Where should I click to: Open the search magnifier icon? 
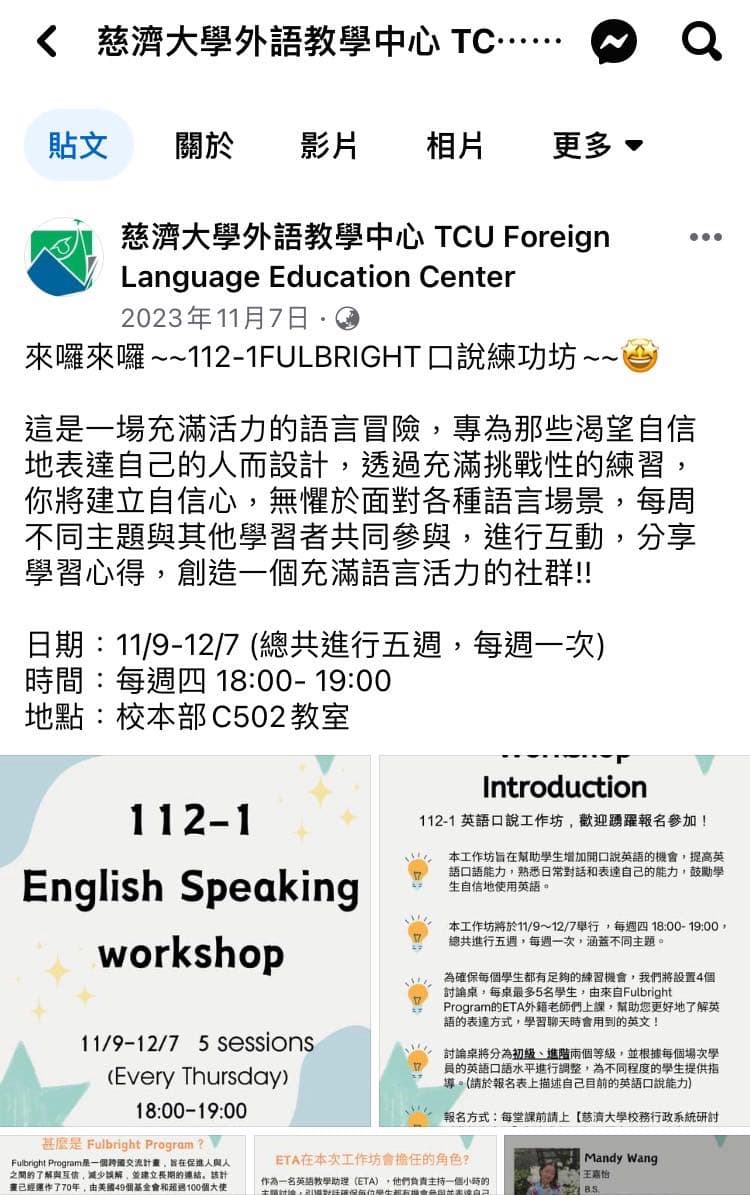pyautogui.click(x=702, y=42)
